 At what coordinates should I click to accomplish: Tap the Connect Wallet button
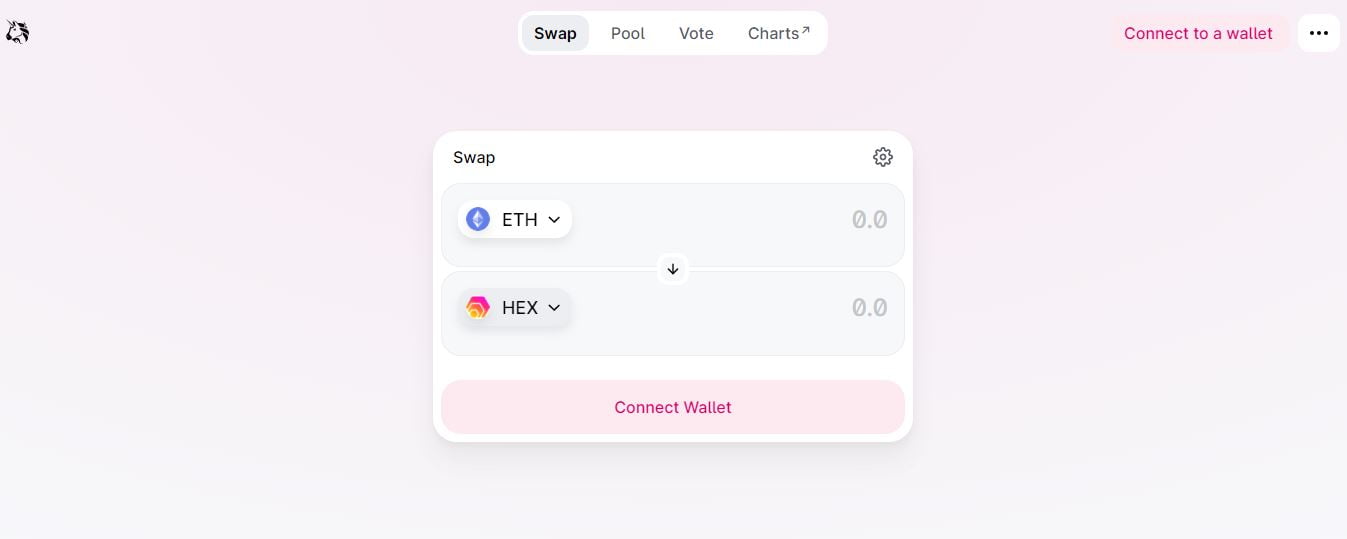coord(673,407)
